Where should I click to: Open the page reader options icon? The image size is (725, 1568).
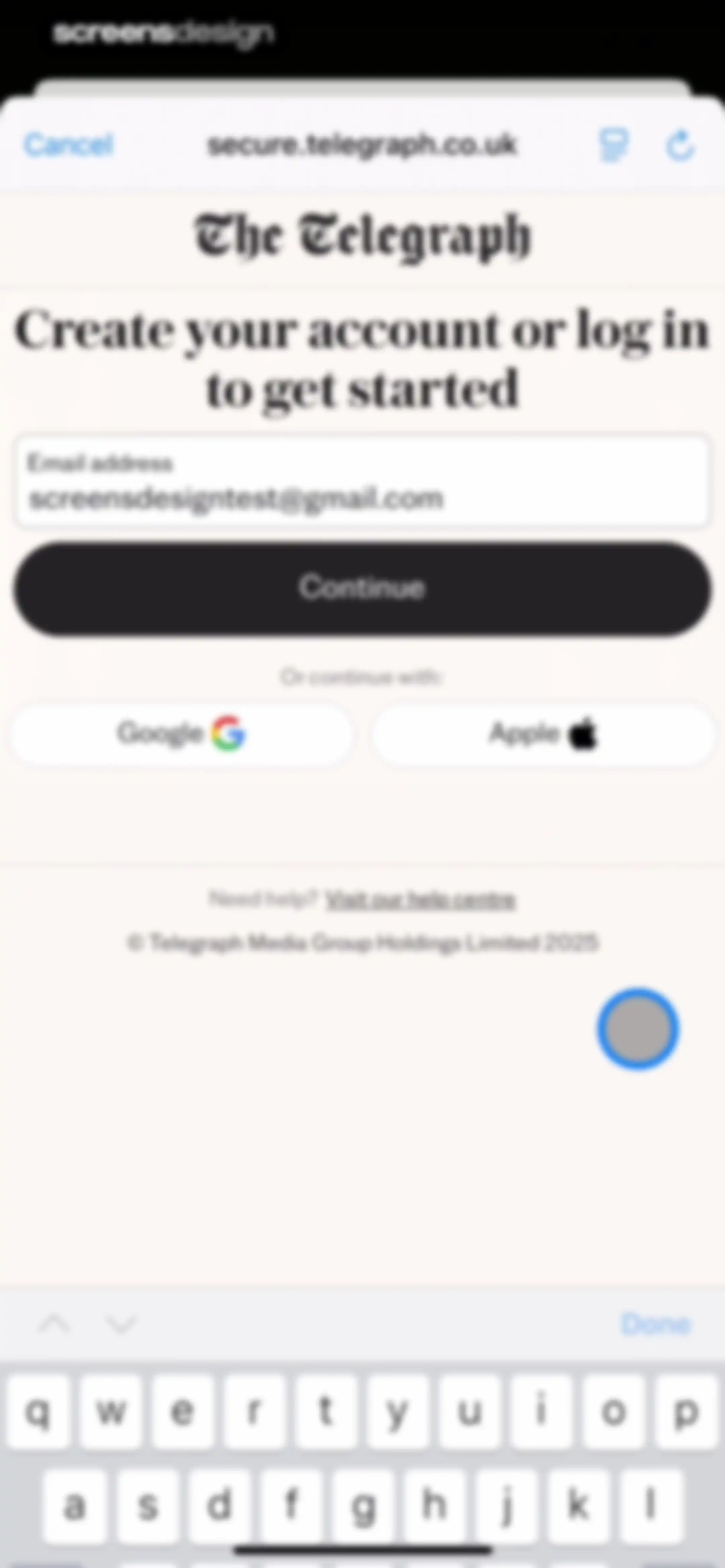613,145
